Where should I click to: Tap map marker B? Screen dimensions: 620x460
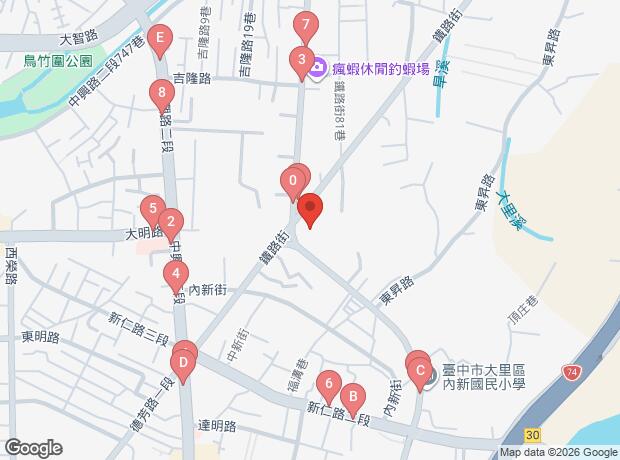tap(352, 396)
